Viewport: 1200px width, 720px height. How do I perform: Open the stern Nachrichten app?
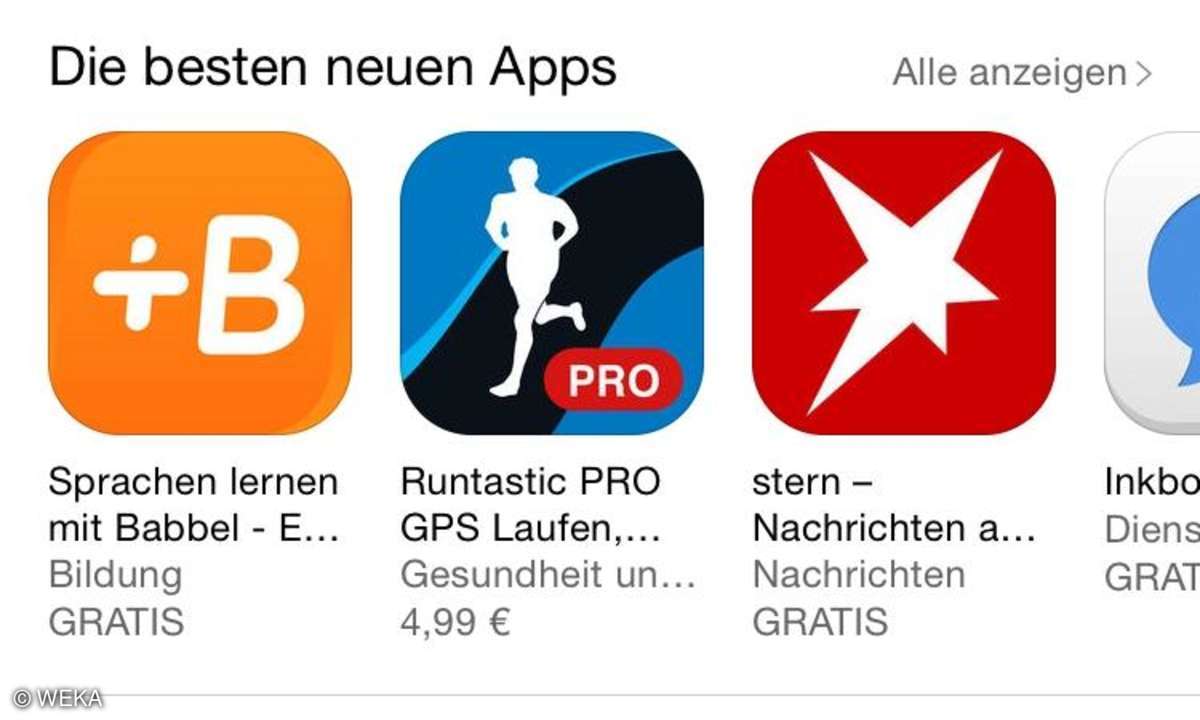903,283
